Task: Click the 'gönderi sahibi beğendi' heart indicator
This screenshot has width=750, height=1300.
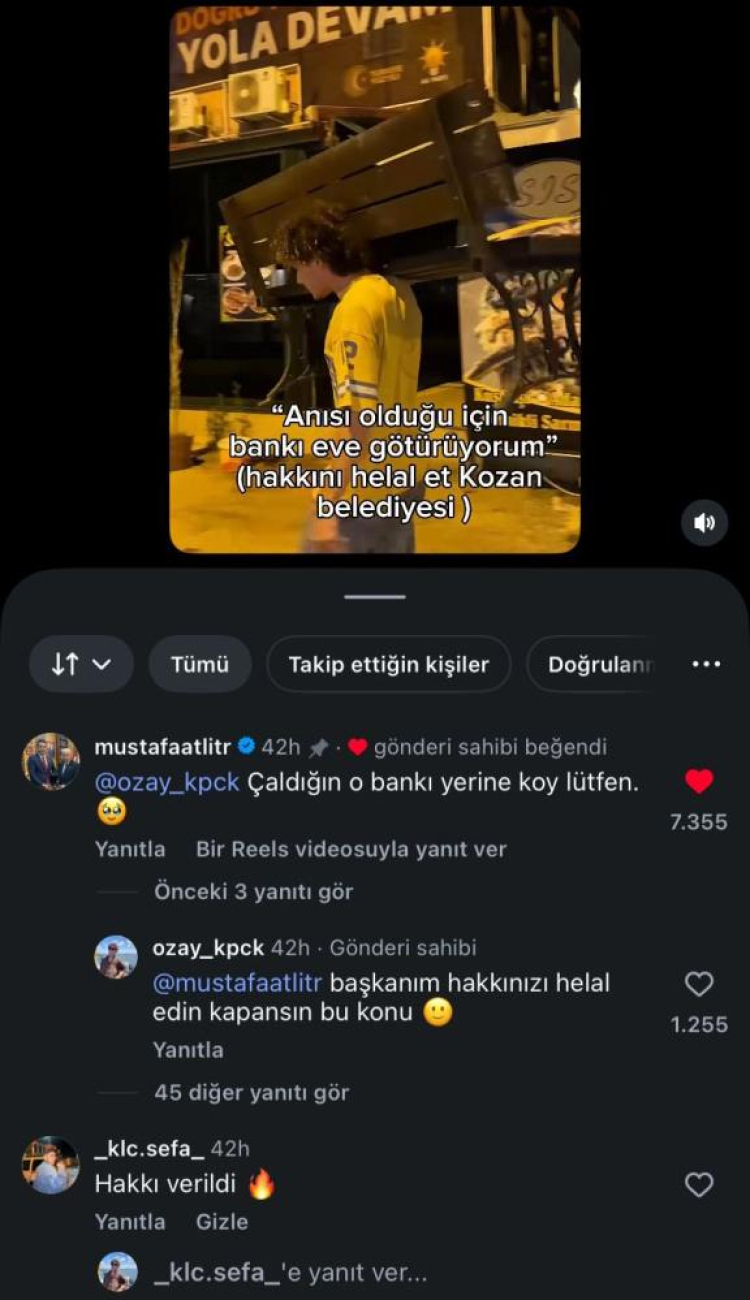Action: pyautogui.click(x=359, y=745)
